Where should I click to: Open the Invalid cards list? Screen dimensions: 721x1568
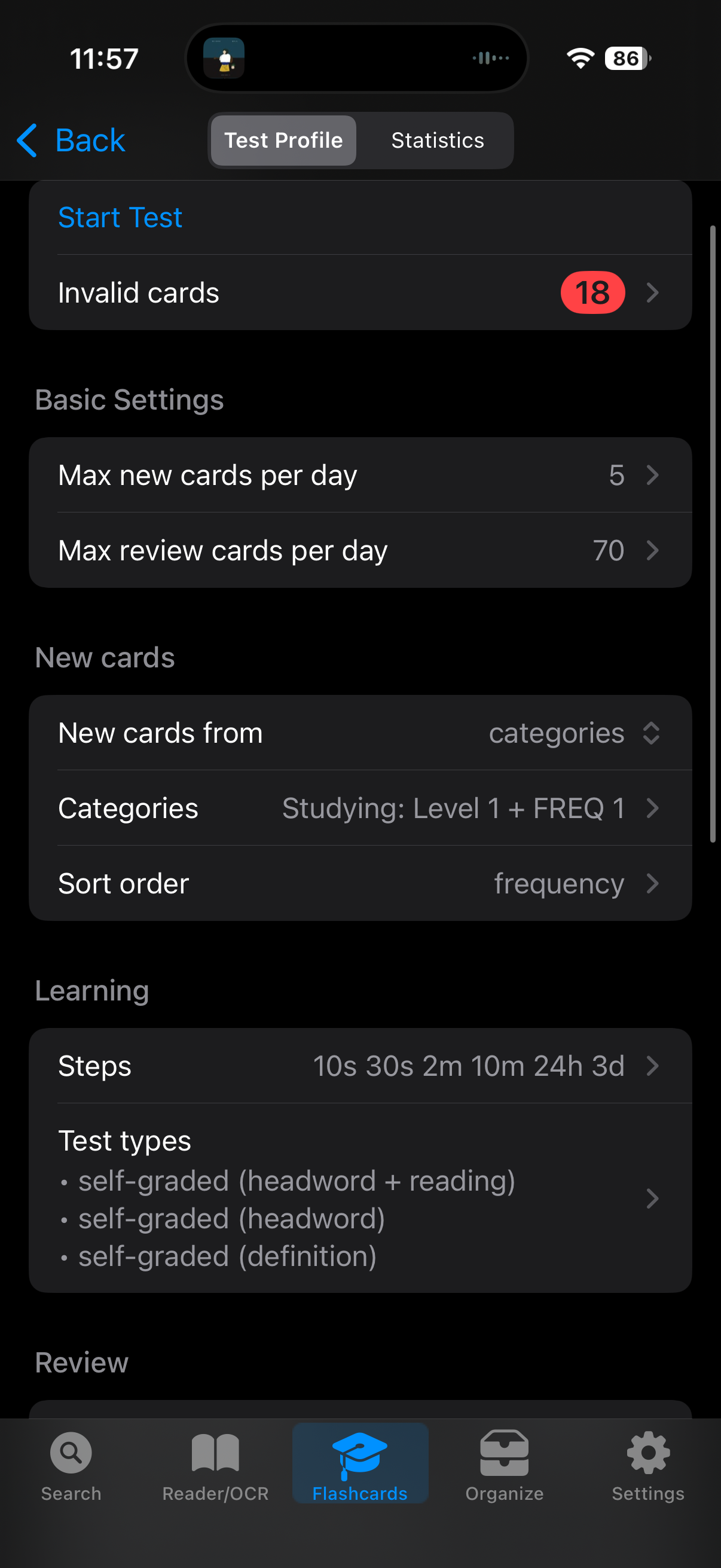click(360, 293)
